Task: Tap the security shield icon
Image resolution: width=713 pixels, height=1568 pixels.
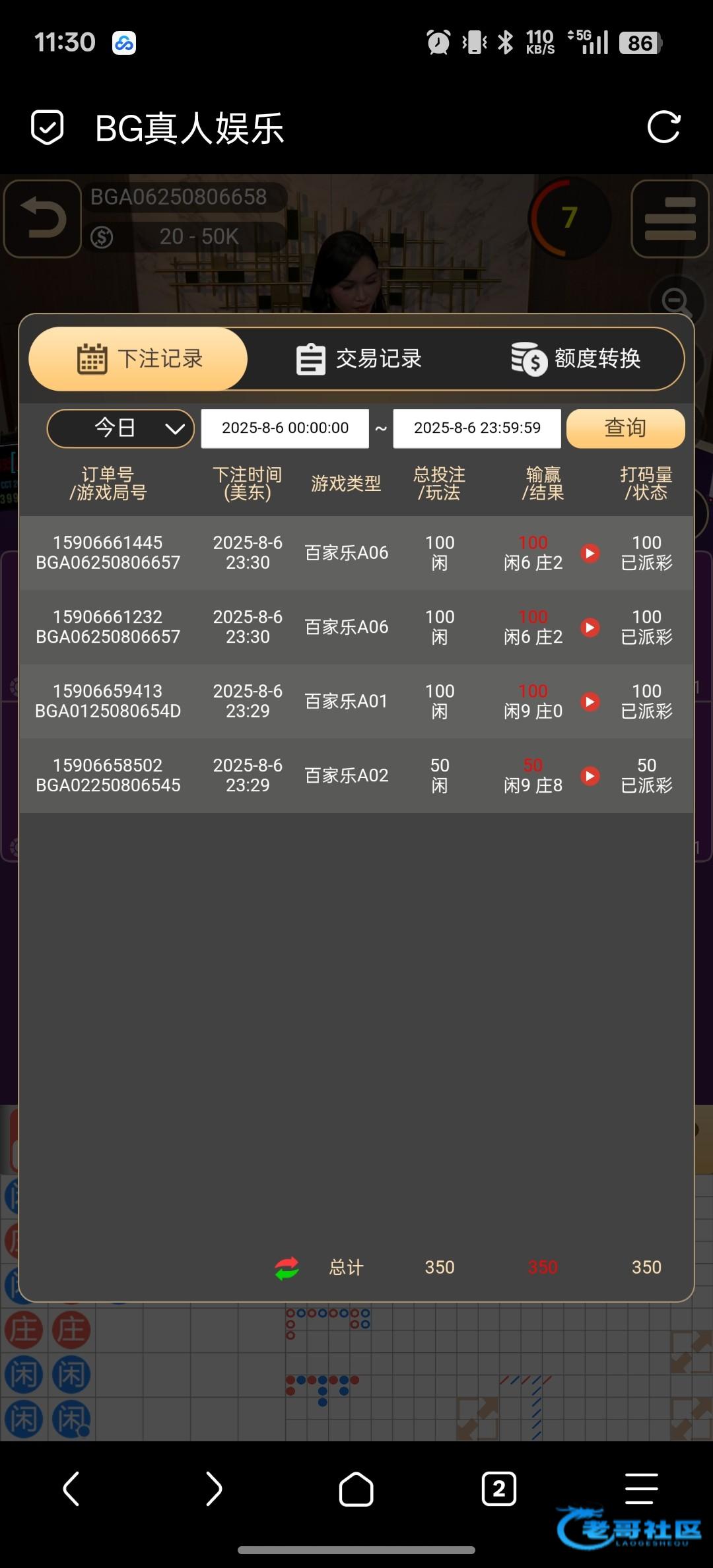Action: coord(48,127)
